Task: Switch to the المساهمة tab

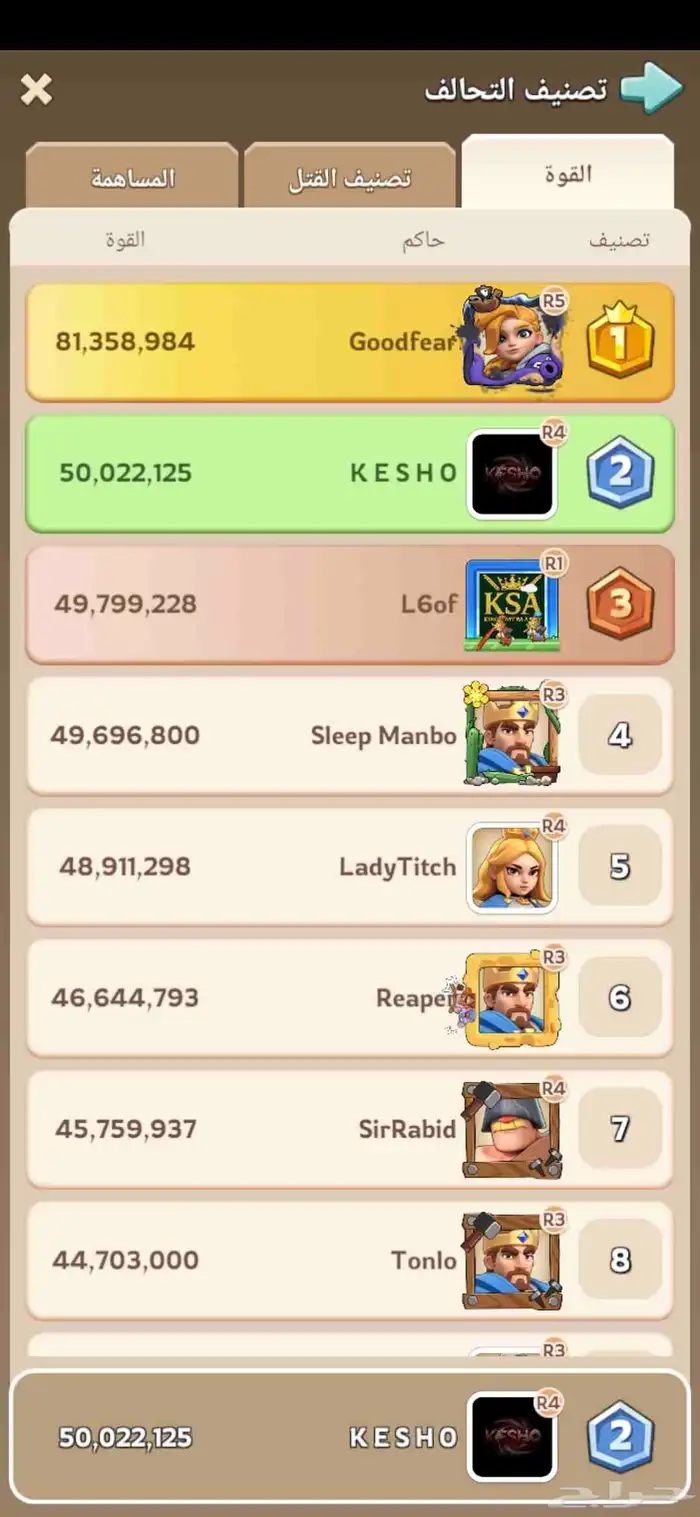Action: [x=132, y=177]
